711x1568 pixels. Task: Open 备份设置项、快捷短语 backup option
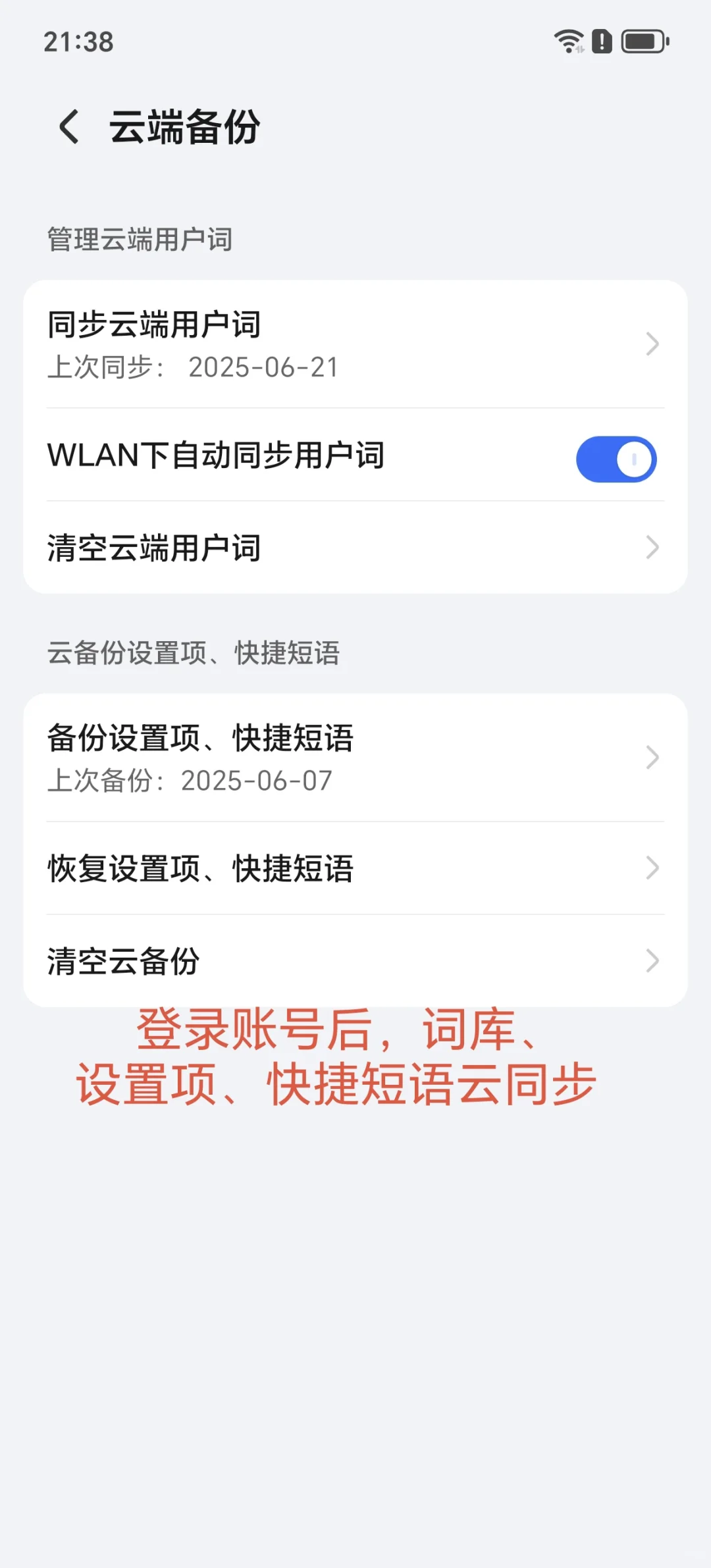click(263, 757)
